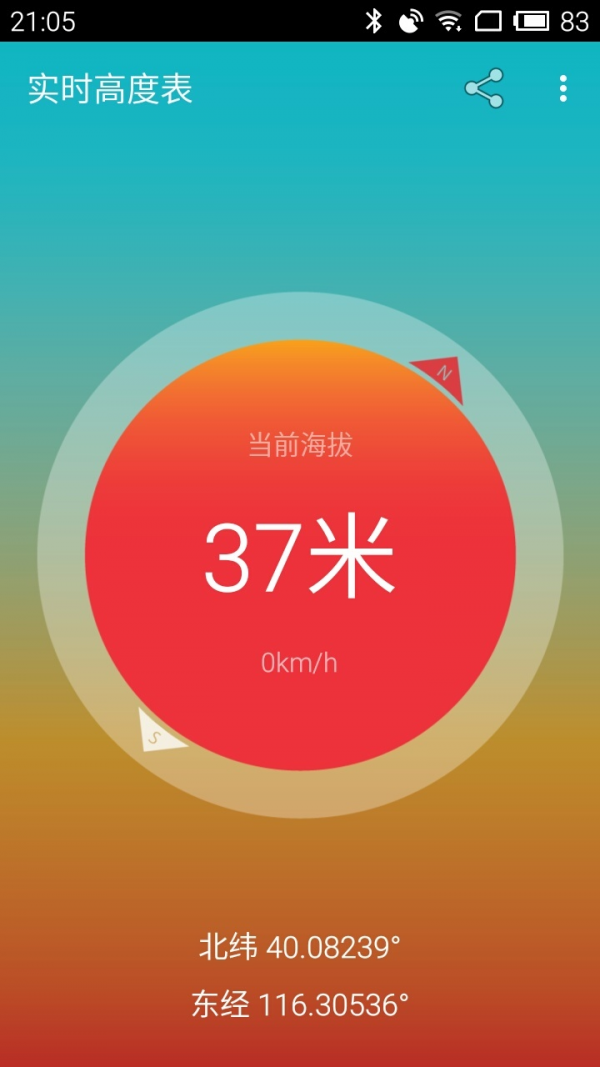The width and height of the screenshot is (600, 1067).
Task: Open the three-dot overflow menu
Action: click(563, 89)
